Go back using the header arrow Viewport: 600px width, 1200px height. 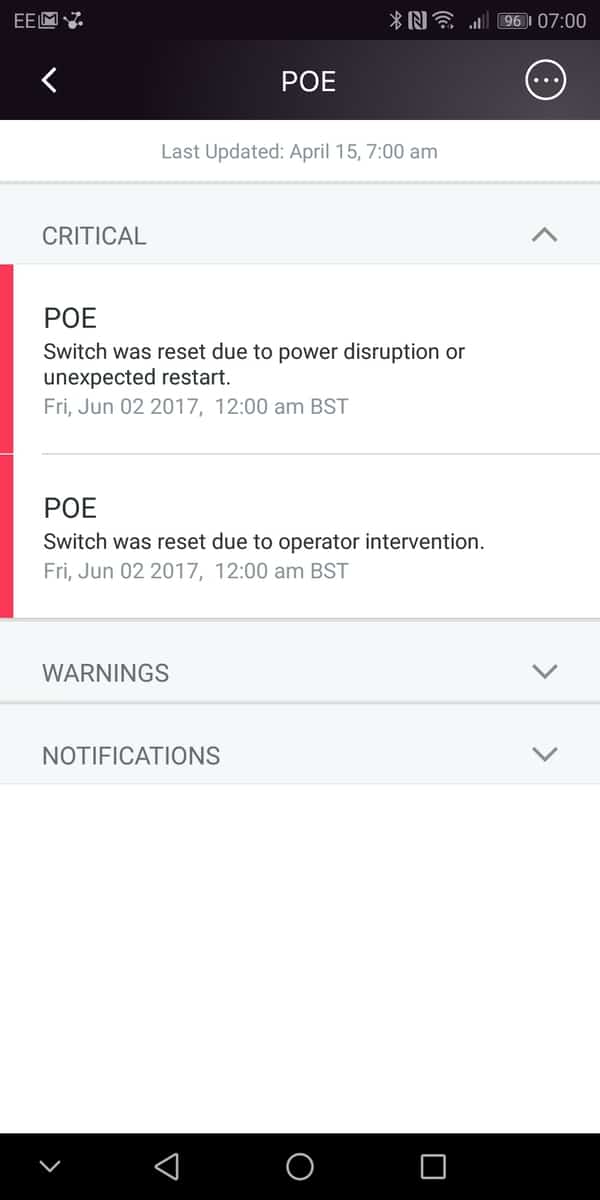click(x=49, y=81)
